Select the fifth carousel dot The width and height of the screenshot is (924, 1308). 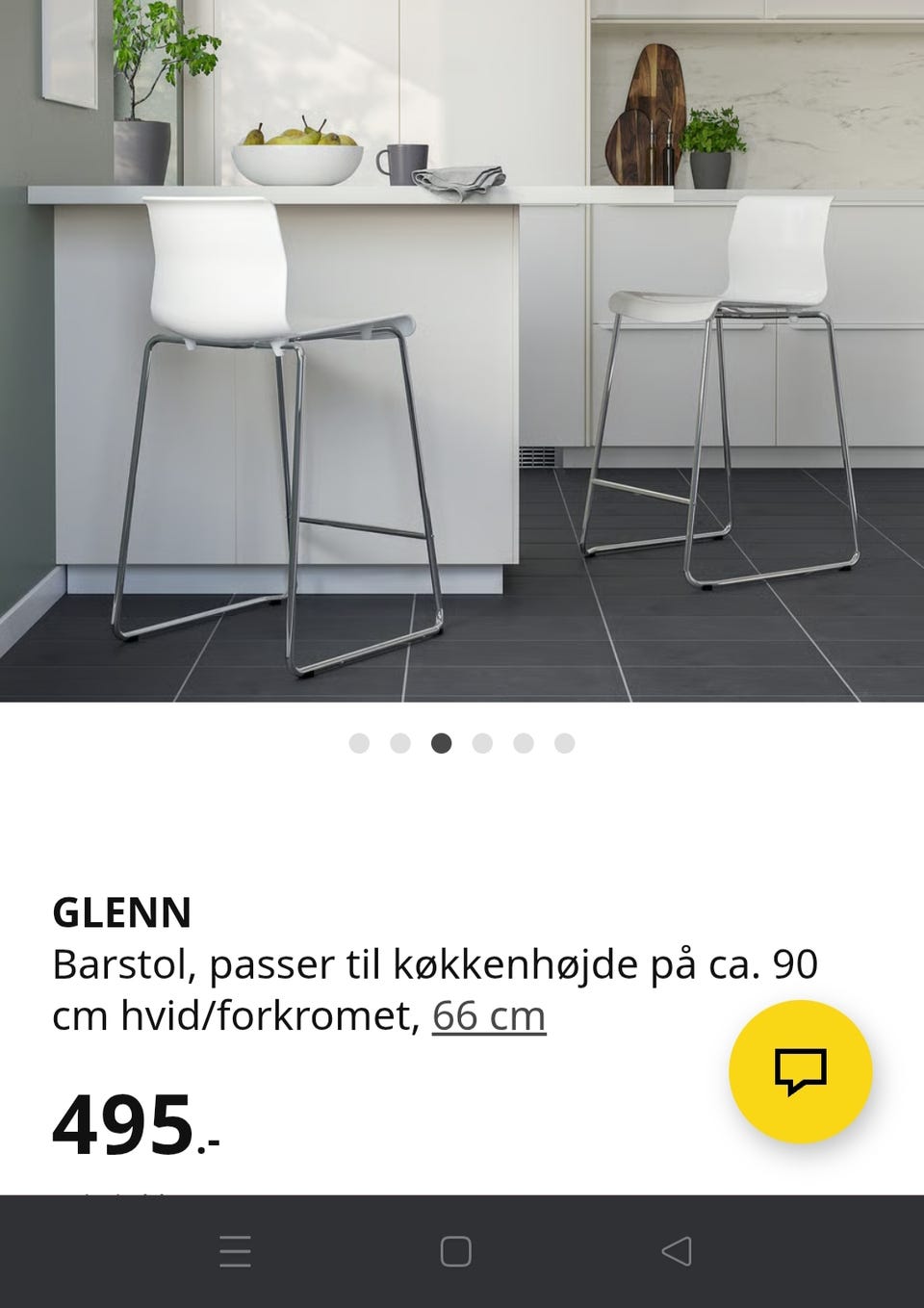pyautogui.click(x=523, y=742)
